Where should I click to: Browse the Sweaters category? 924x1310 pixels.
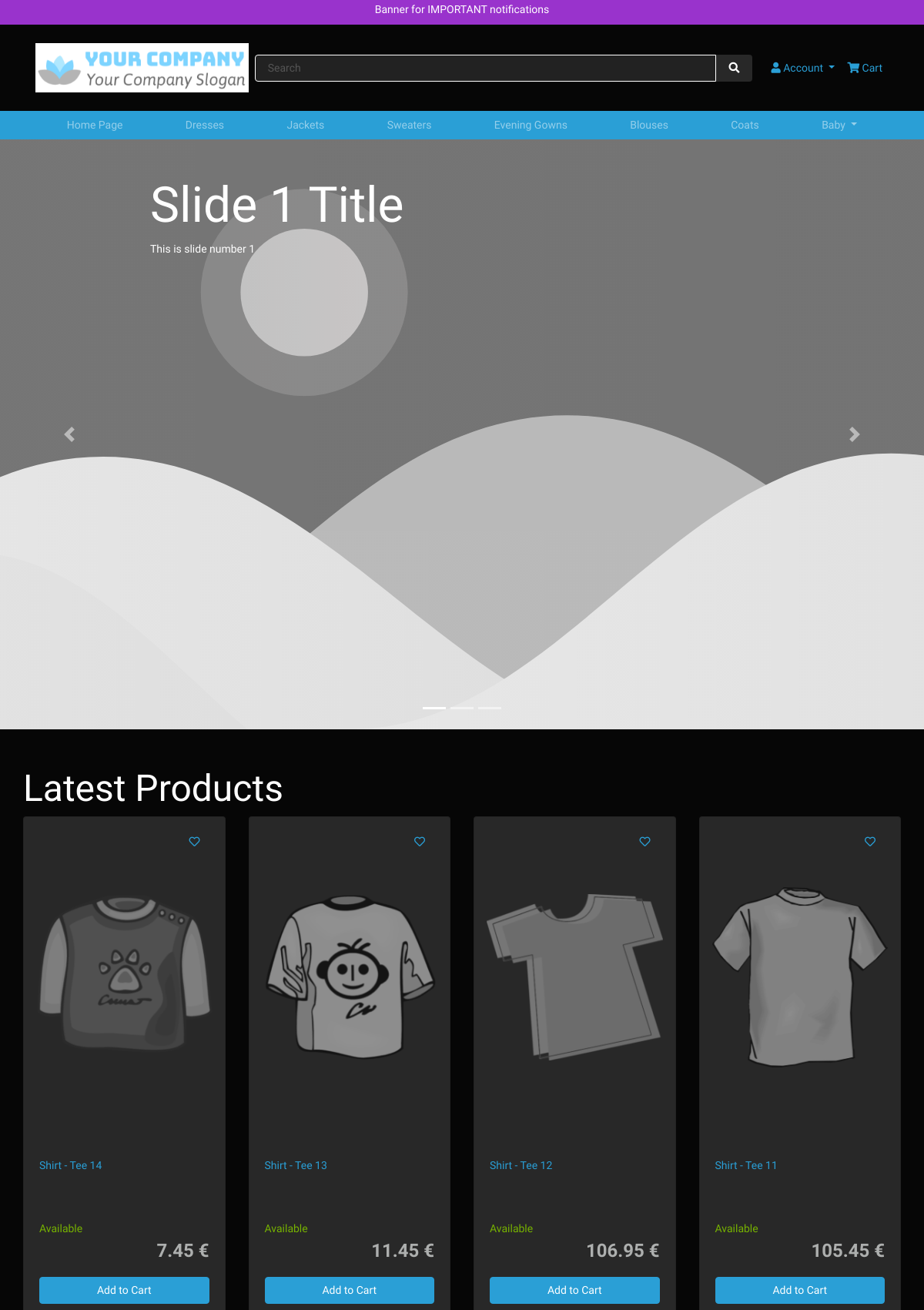pos(409,125)
